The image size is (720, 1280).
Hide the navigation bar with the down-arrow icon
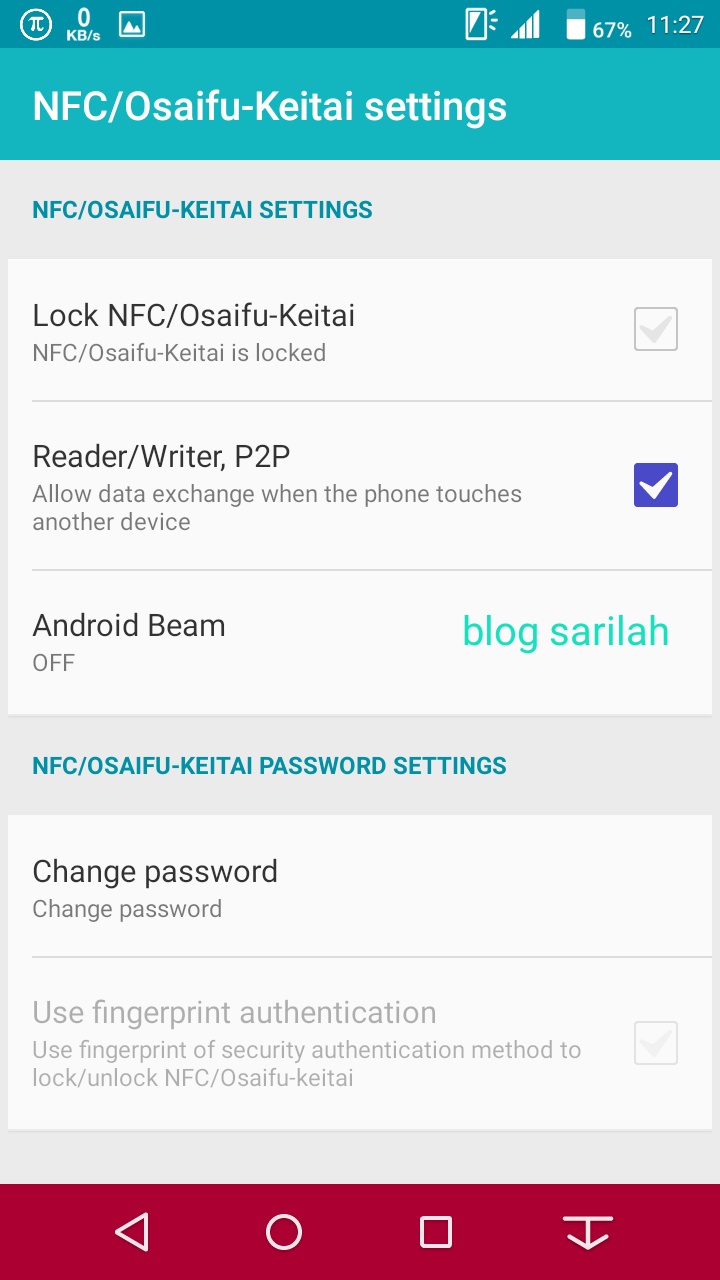(x=588, y=1232)
